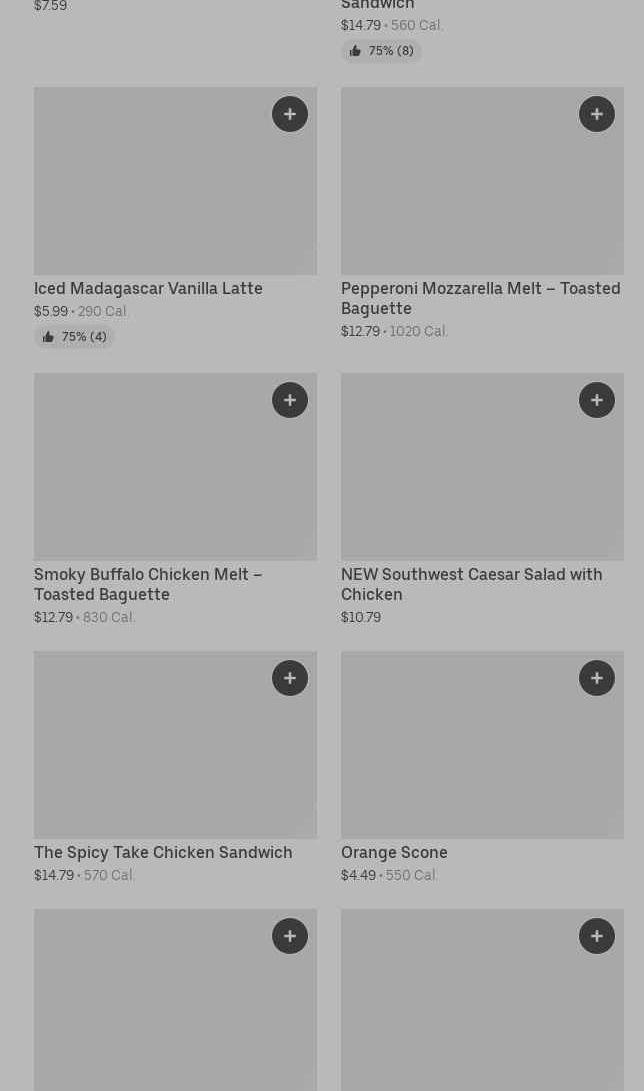View NEW Southwest Caesar Salad details
644x1091 pixels.
(x=472, y=584)
